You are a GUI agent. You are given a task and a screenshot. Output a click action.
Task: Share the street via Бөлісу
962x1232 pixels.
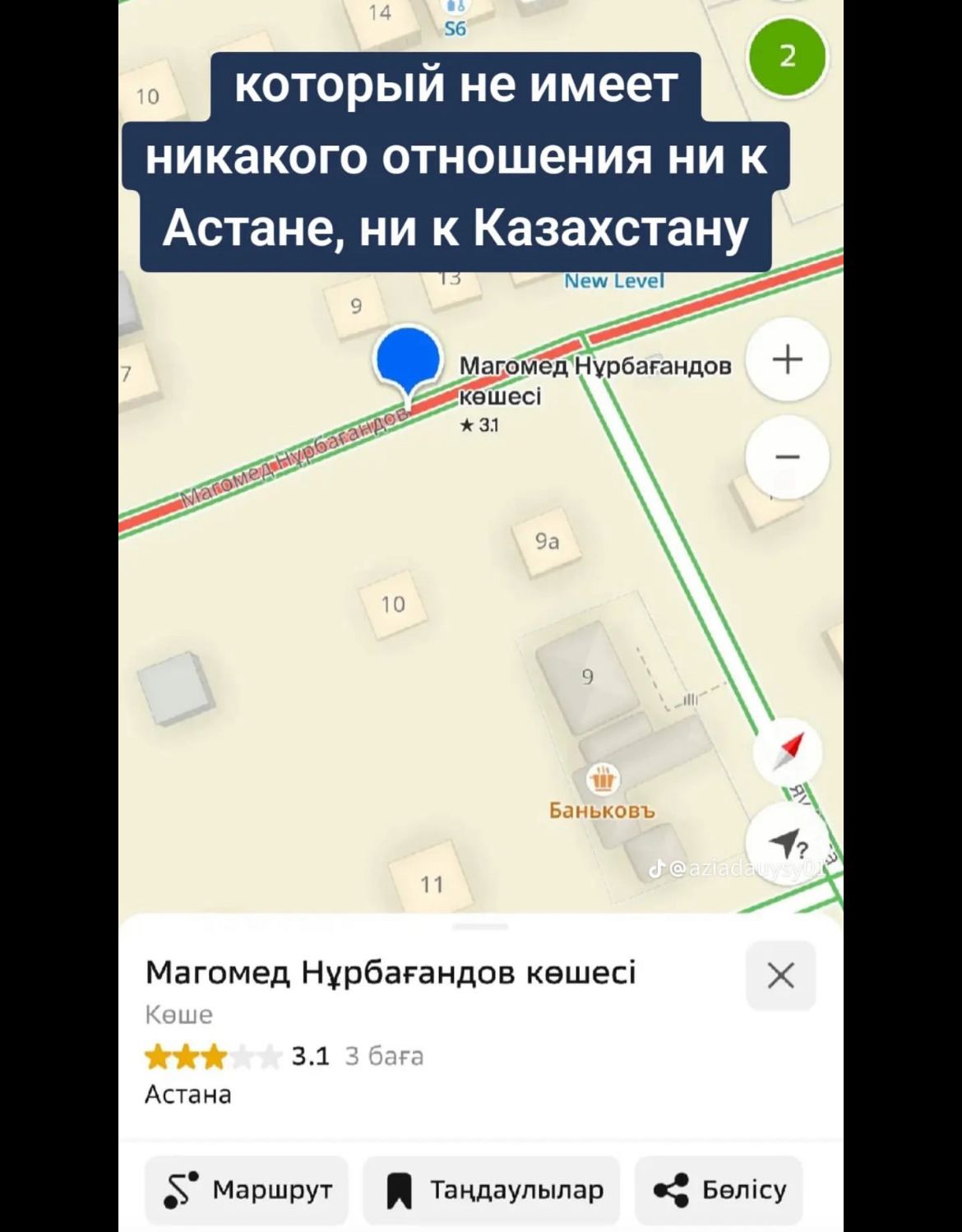719,1189
